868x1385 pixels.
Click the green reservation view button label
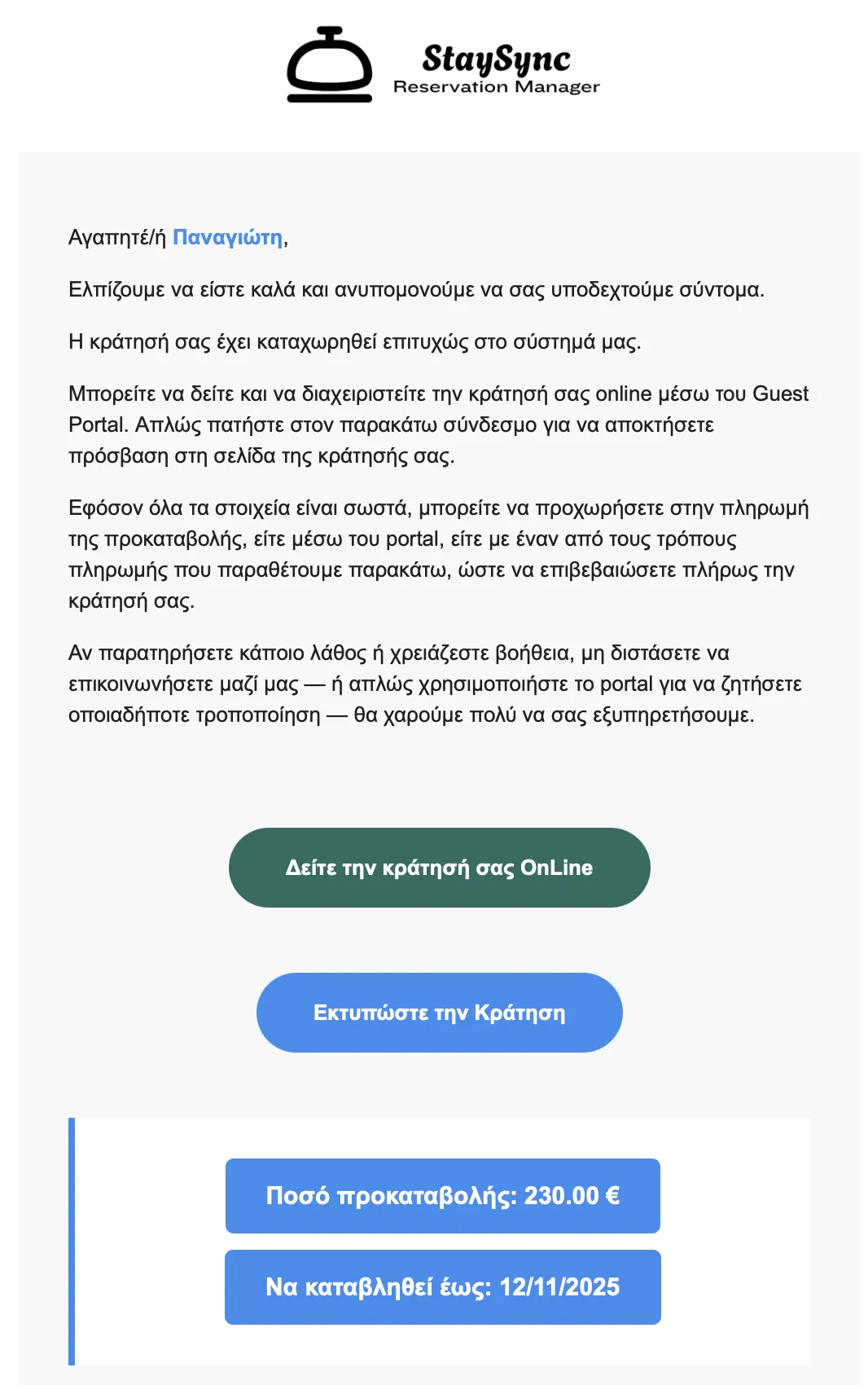440,868
